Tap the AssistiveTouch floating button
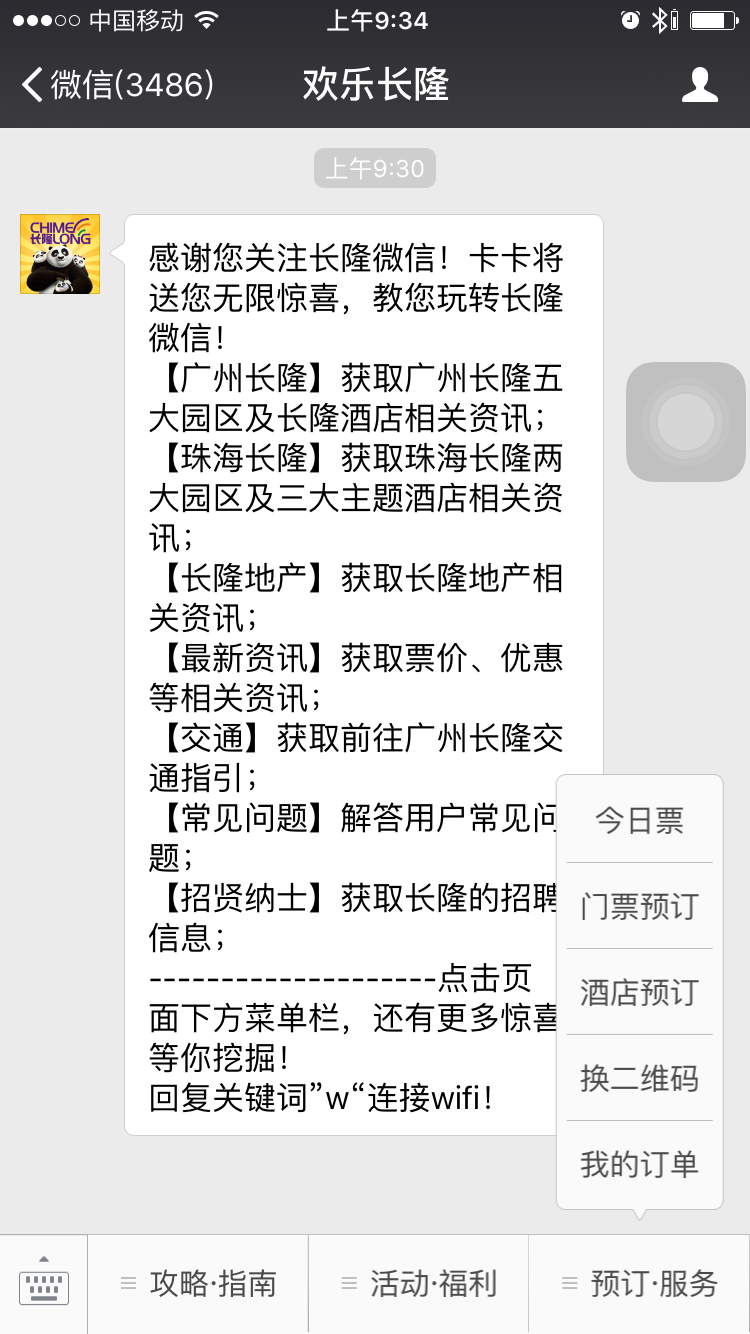The image size is (750, 1334). 686,422
